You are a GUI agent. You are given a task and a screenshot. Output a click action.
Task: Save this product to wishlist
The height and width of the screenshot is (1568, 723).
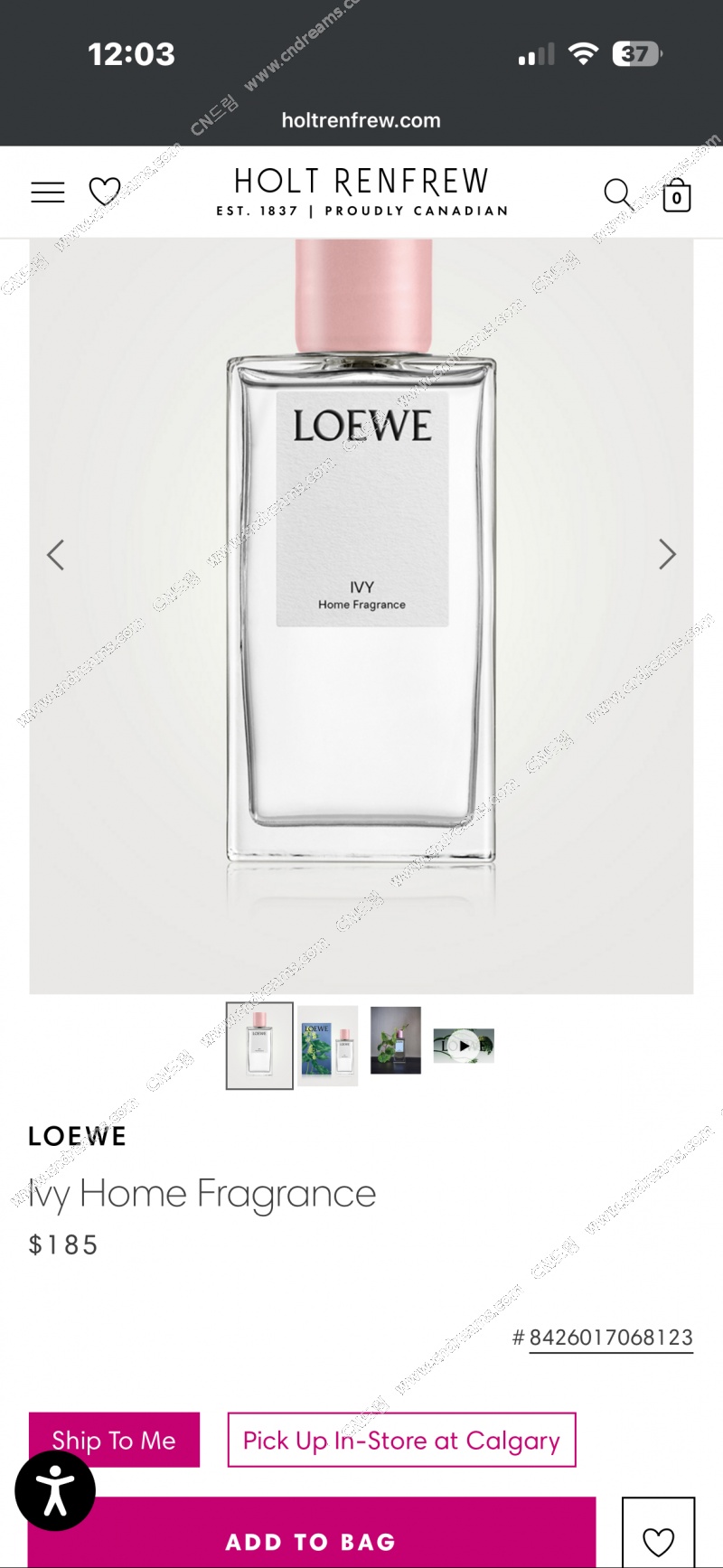pyautogui.click(x=658, y=1539)
